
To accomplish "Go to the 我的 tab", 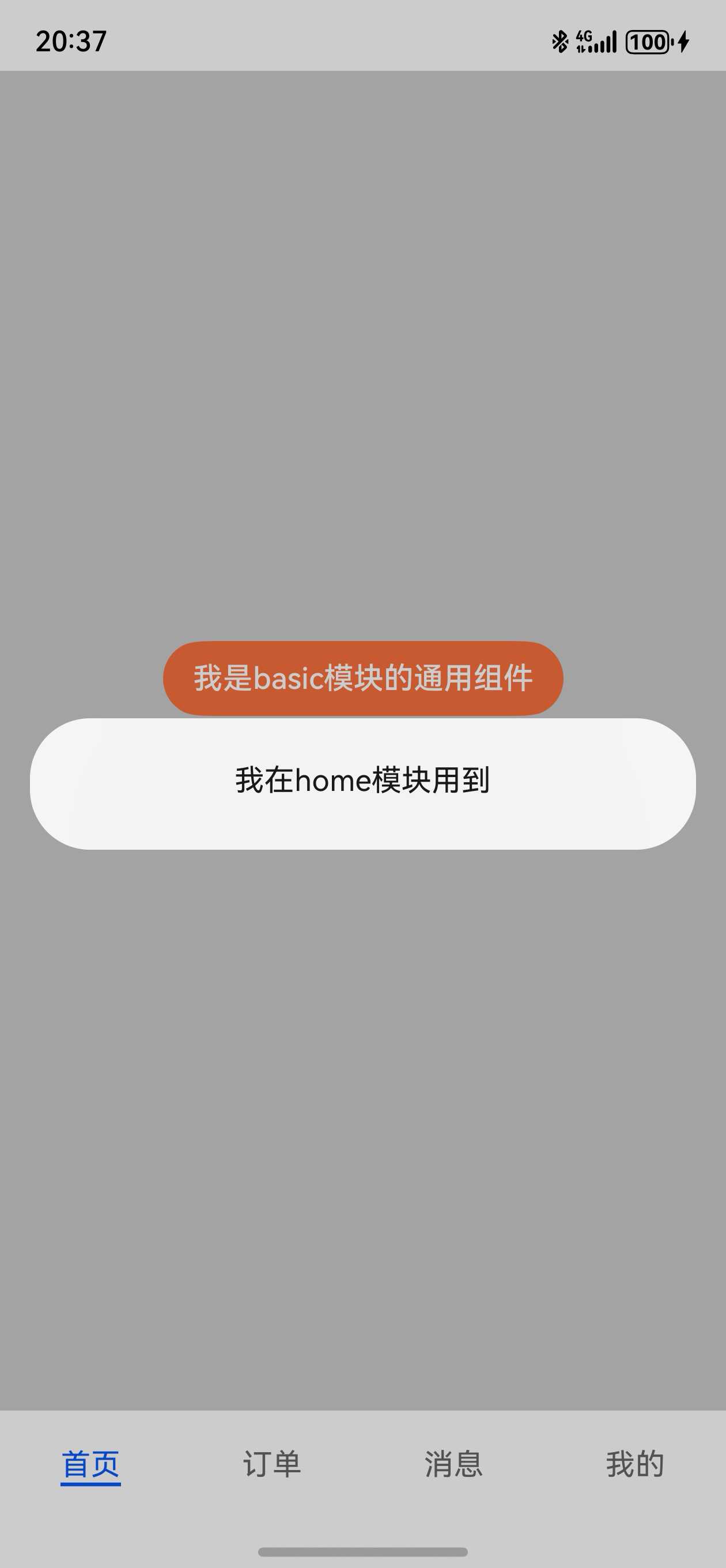I will tap(635, 1464).
